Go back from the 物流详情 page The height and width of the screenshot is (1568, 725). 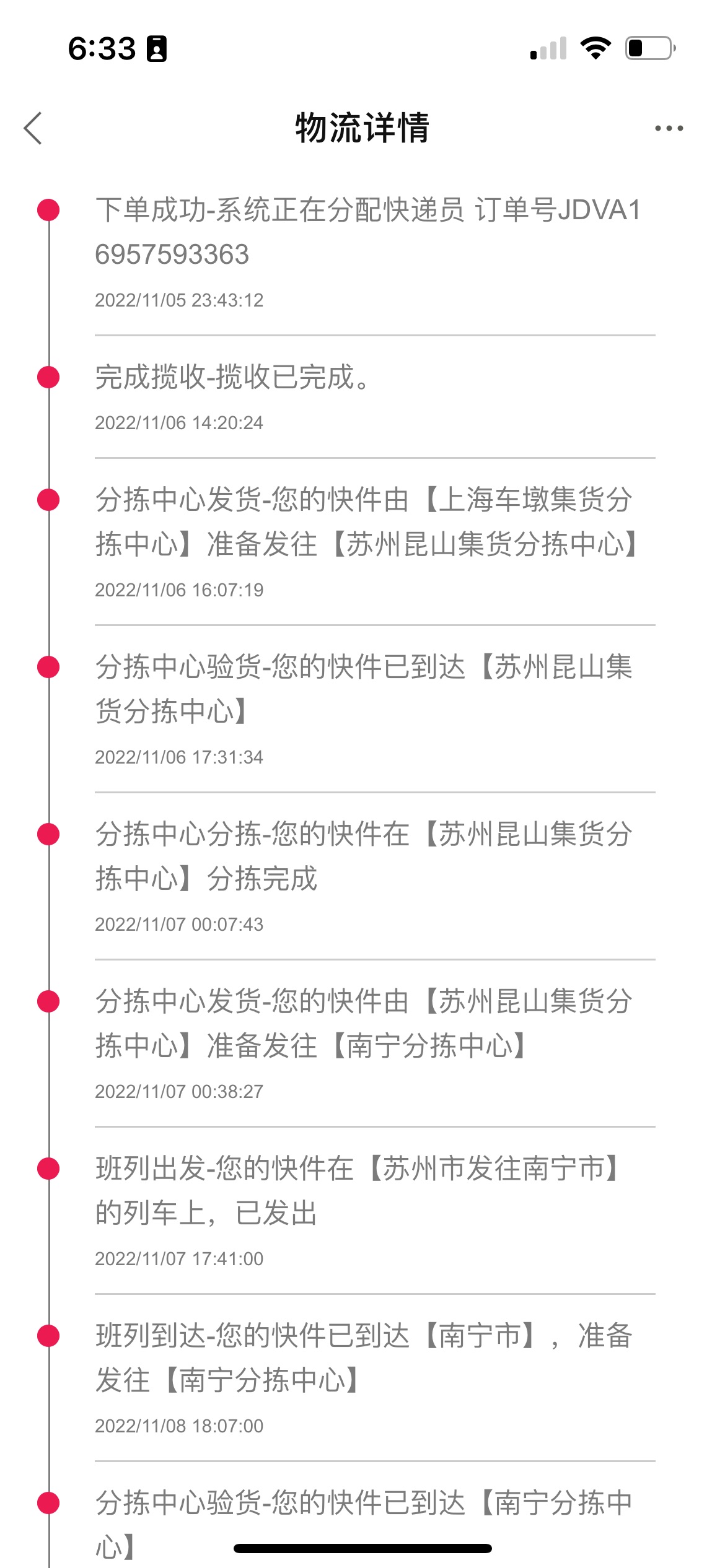(33, 128)
